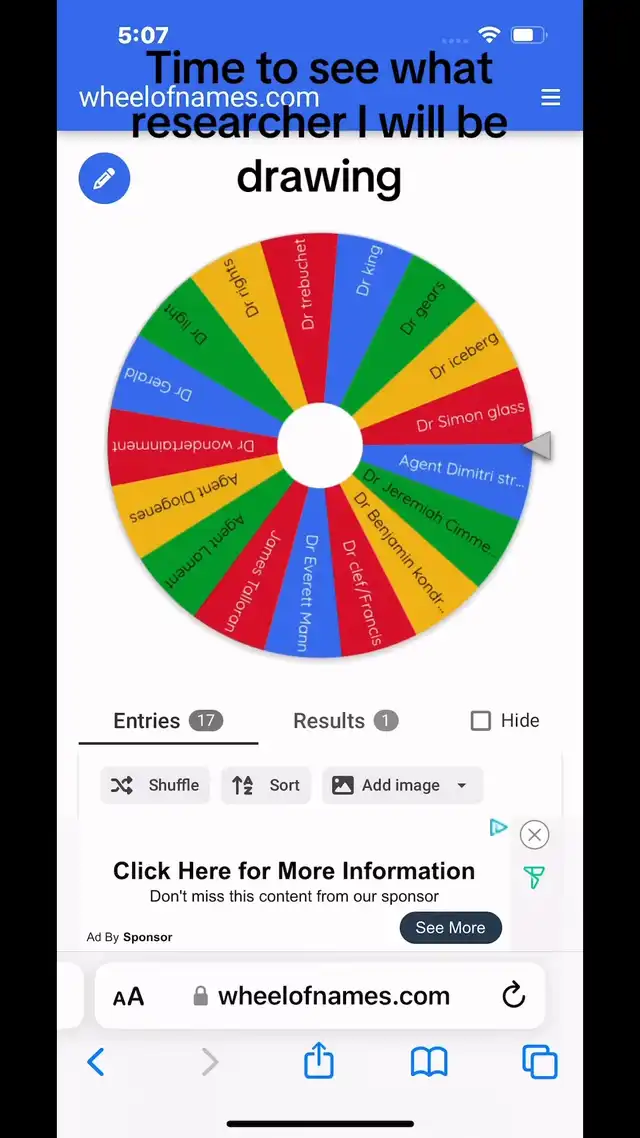Close the sponsor ad banner

[534, 835]
